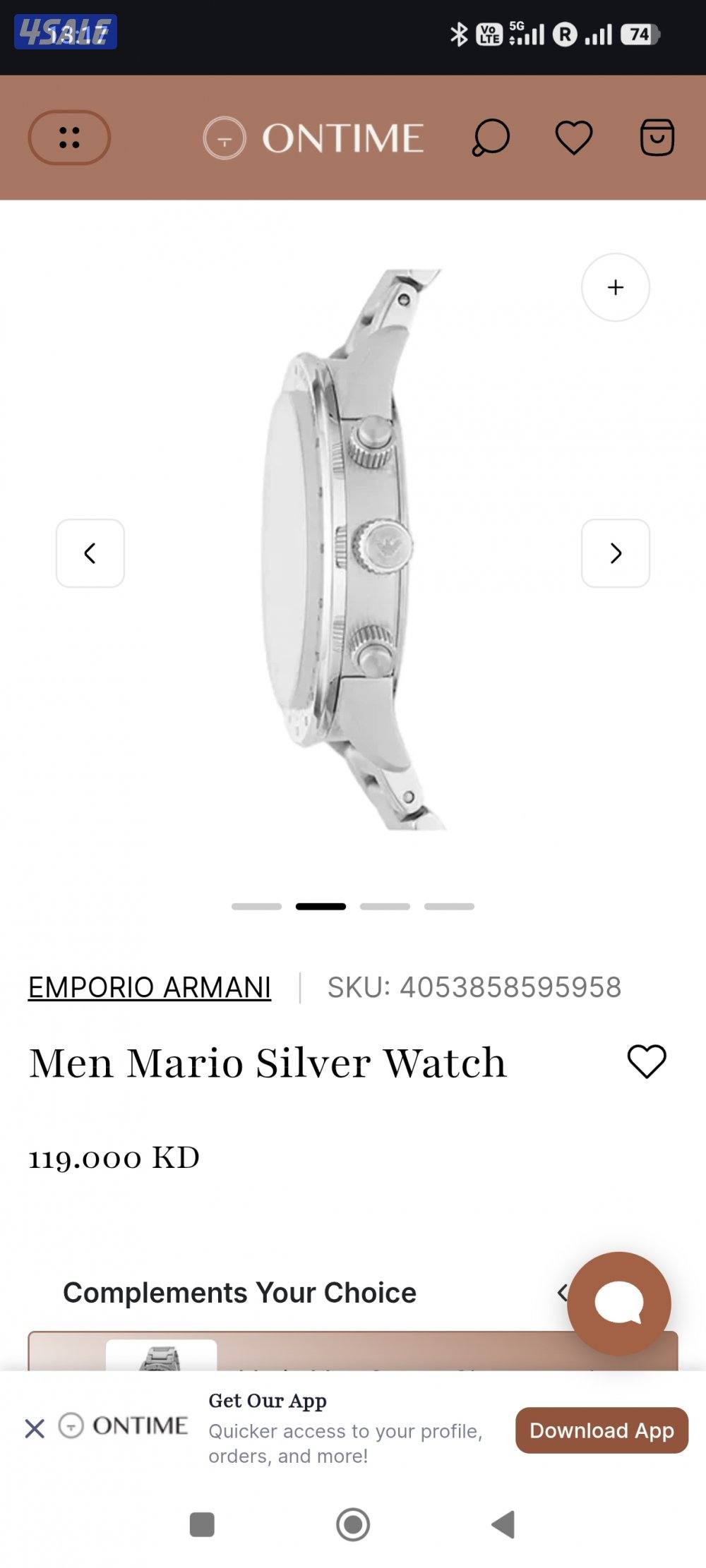Open the shopping bag icon
The image size is (706, 1568).
[657, 137]
